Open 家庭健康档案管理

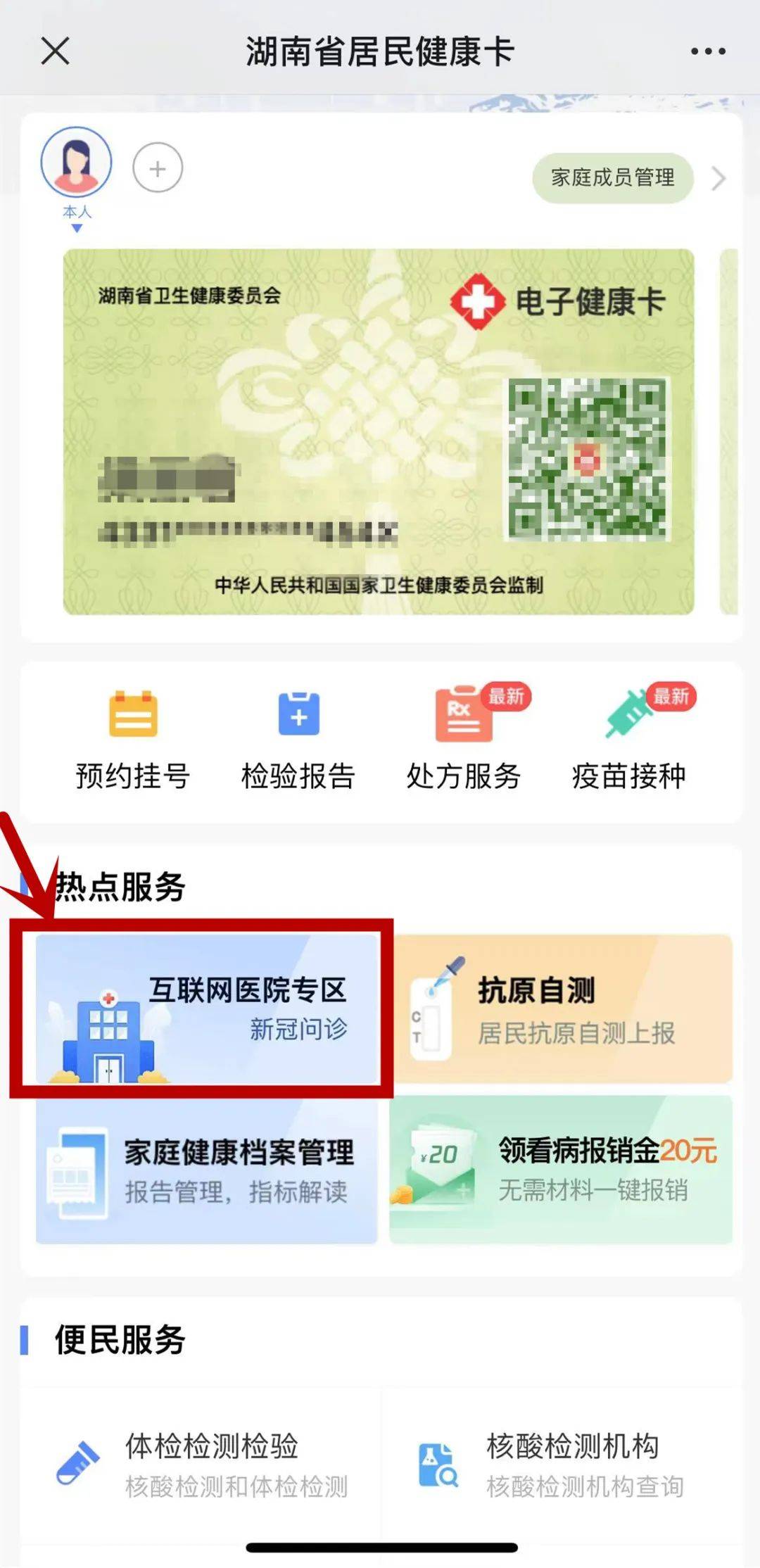tap(206, 1172)
